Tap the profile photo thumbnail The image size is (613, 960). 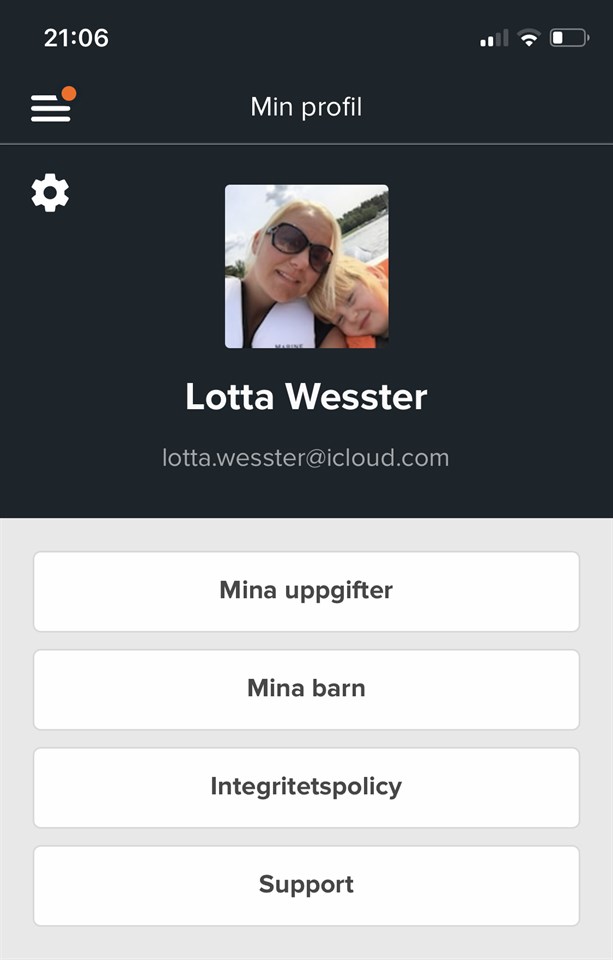[x=306, y=266]
